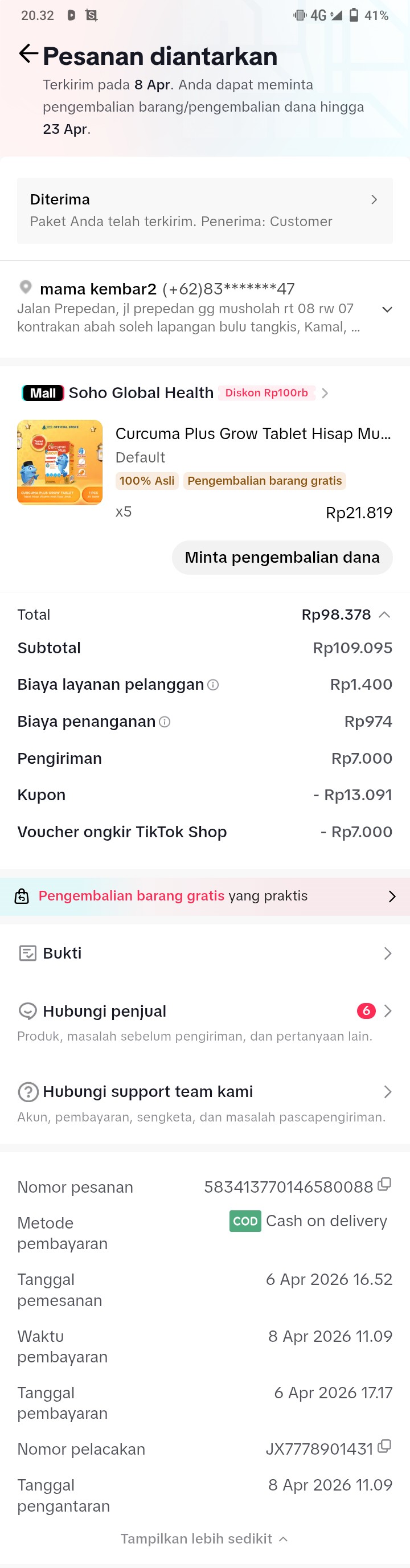Screen dimensions: 410x1568
Task: Show info about Biaya layanan pelanggan
Action: tap(213, 685)
